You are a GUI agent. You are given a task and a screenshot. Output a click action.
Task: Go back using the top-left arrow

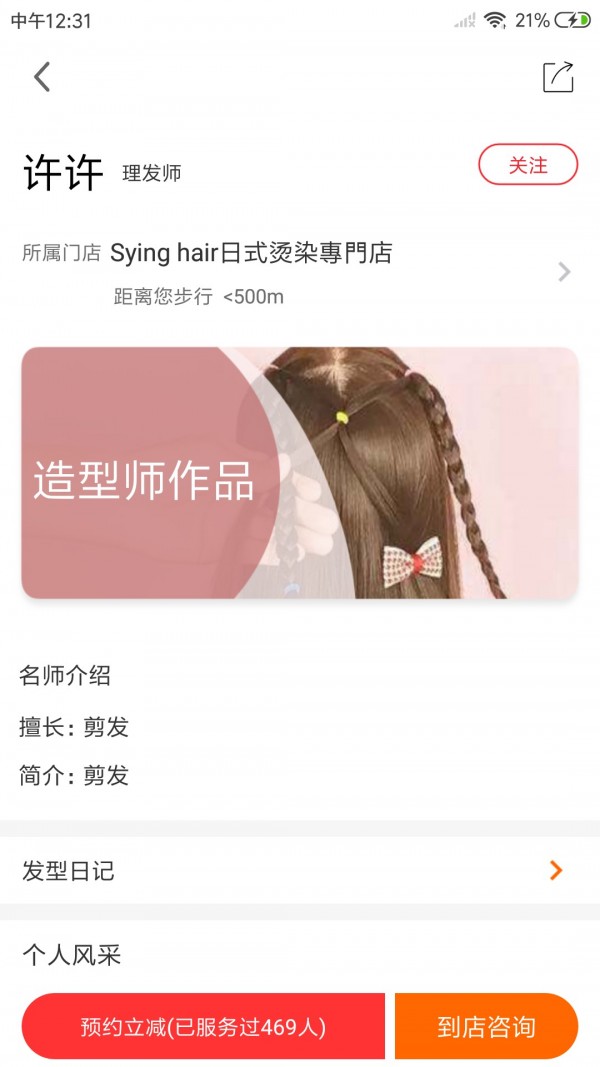[42, 77]
